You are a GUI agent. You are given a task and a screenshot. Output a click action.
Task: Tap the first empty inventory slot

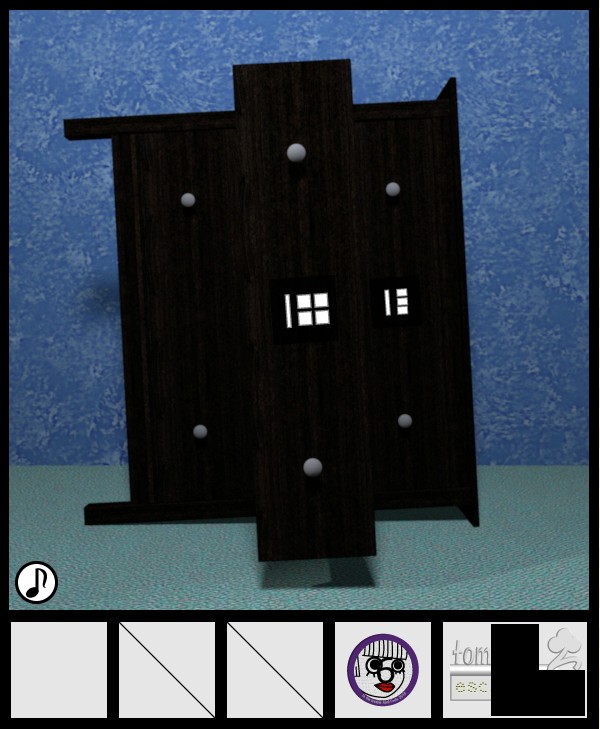pos(59,669)
